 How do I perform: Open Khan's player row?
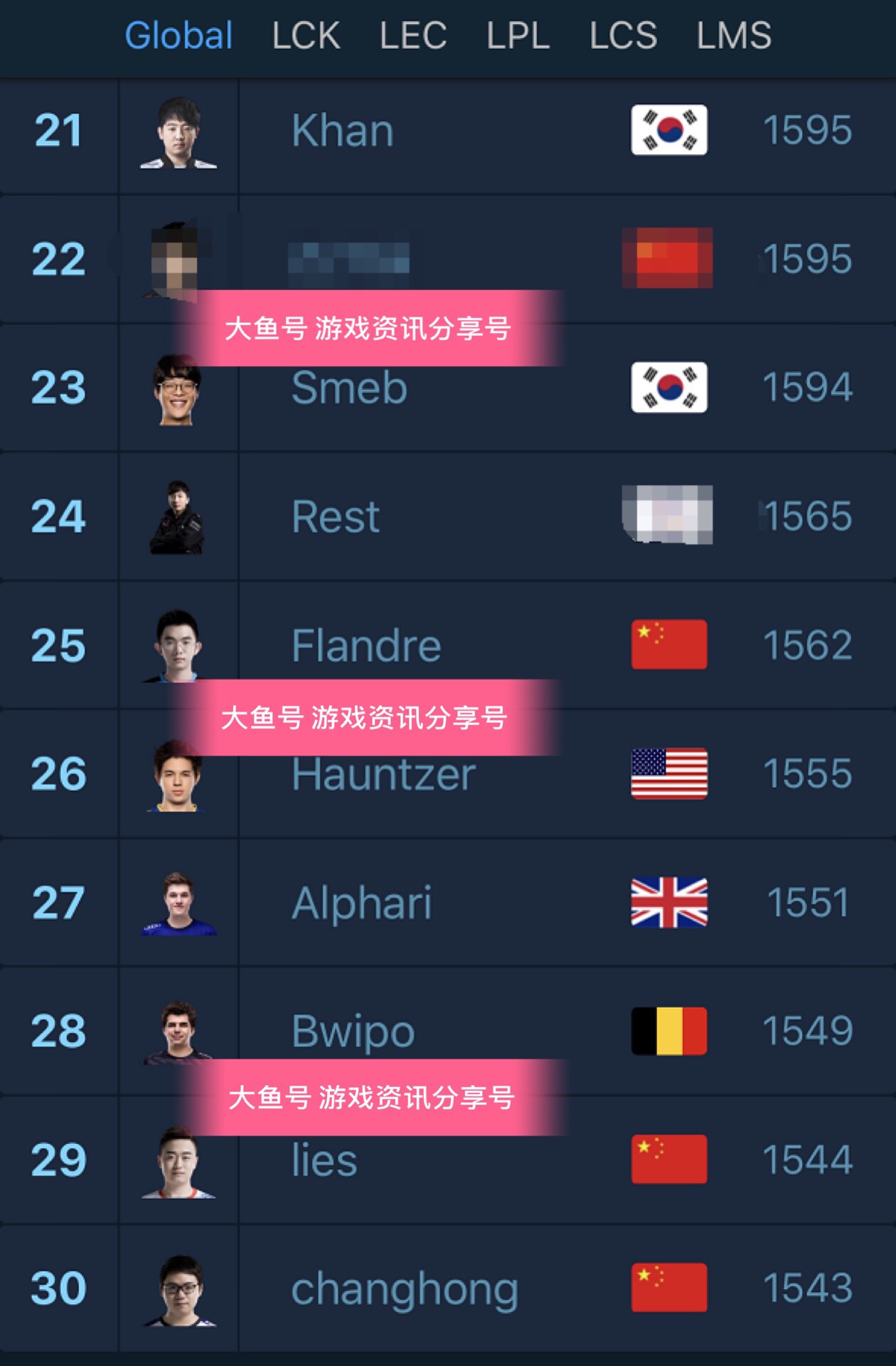click(x=343, y=131)
